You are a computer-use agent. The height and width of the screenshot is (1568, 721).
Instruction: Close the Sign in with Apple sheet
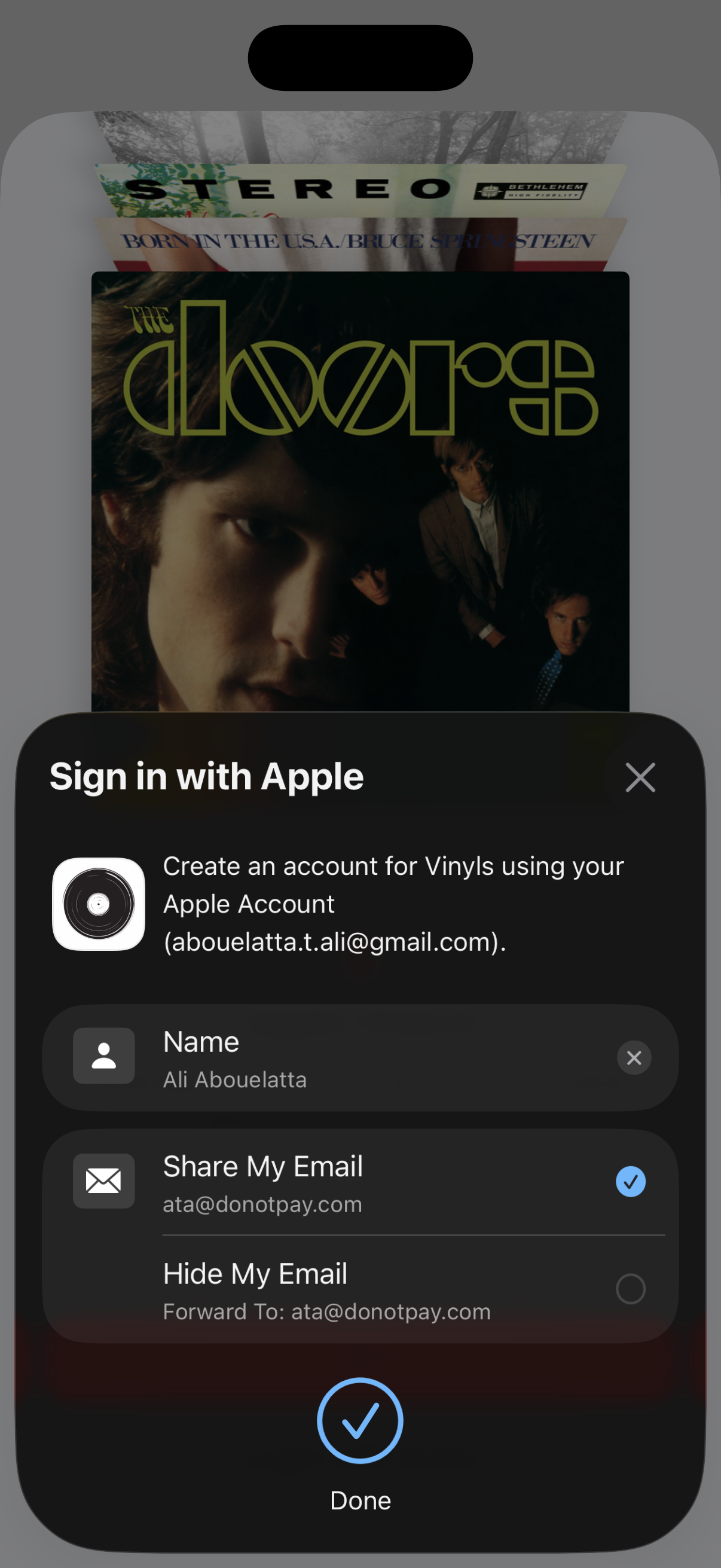tap(640, 777)
